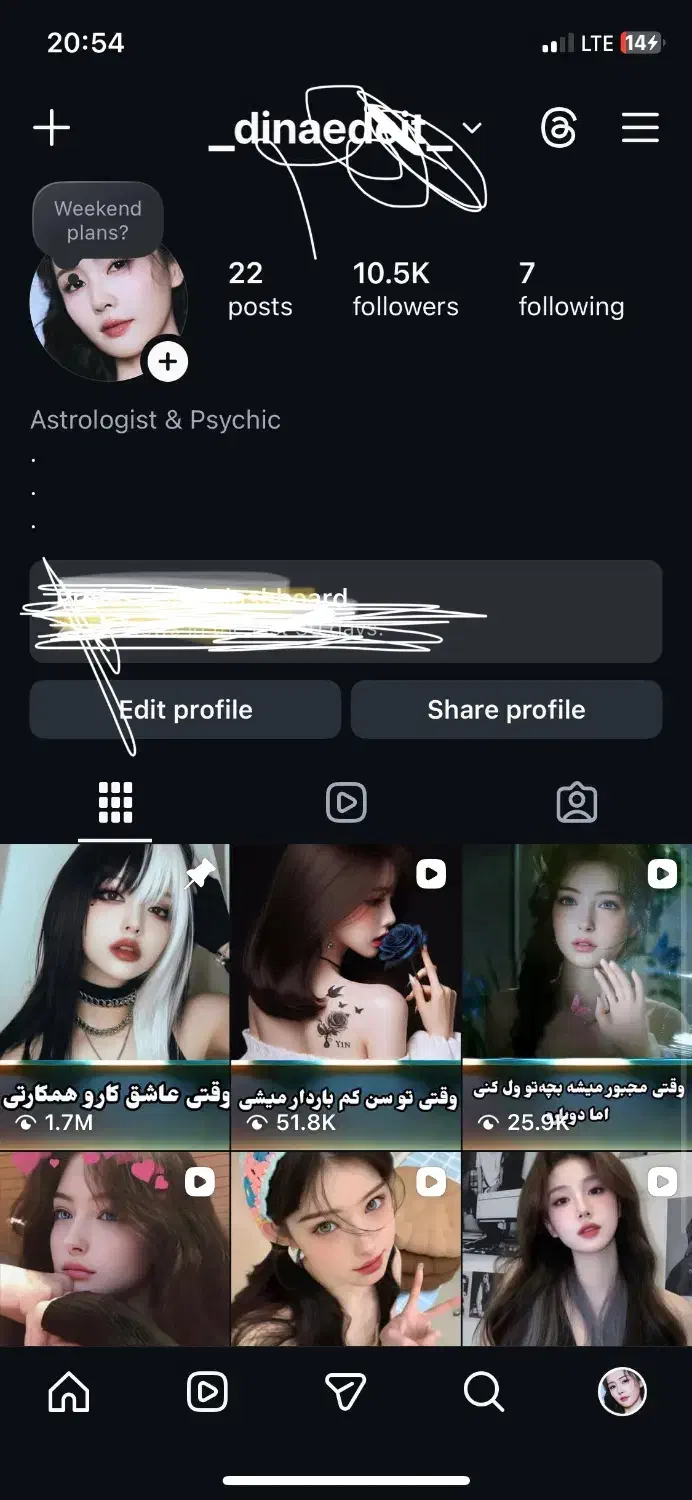Switch to the tagged photos tab

coord(576,802)
